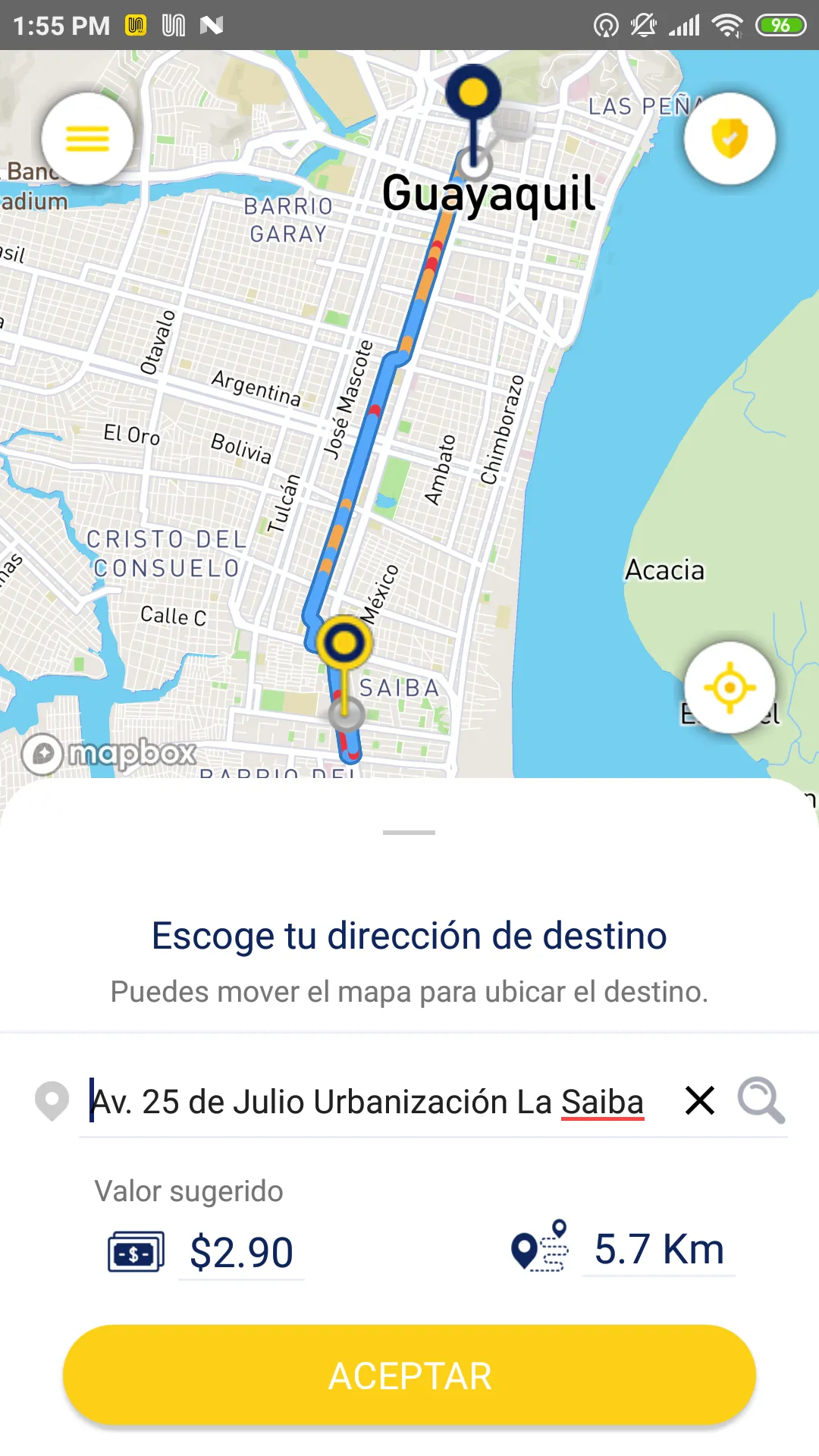The image size is (819, 1456).
Task: Open the navigation hamburger menu
Action: 87,137
